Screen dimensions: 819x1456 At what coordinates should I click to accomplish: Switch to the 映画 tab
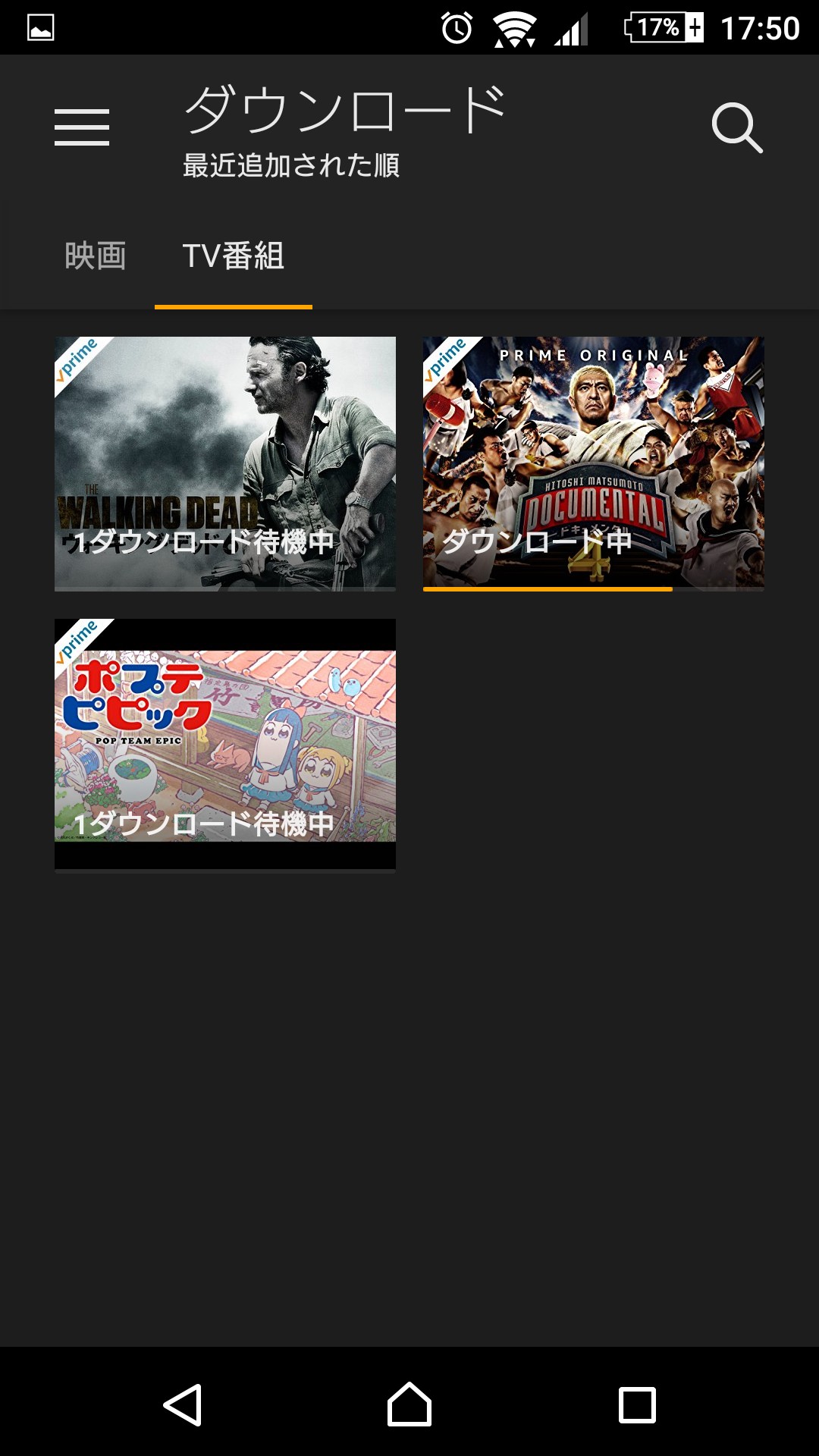(96, 256)
